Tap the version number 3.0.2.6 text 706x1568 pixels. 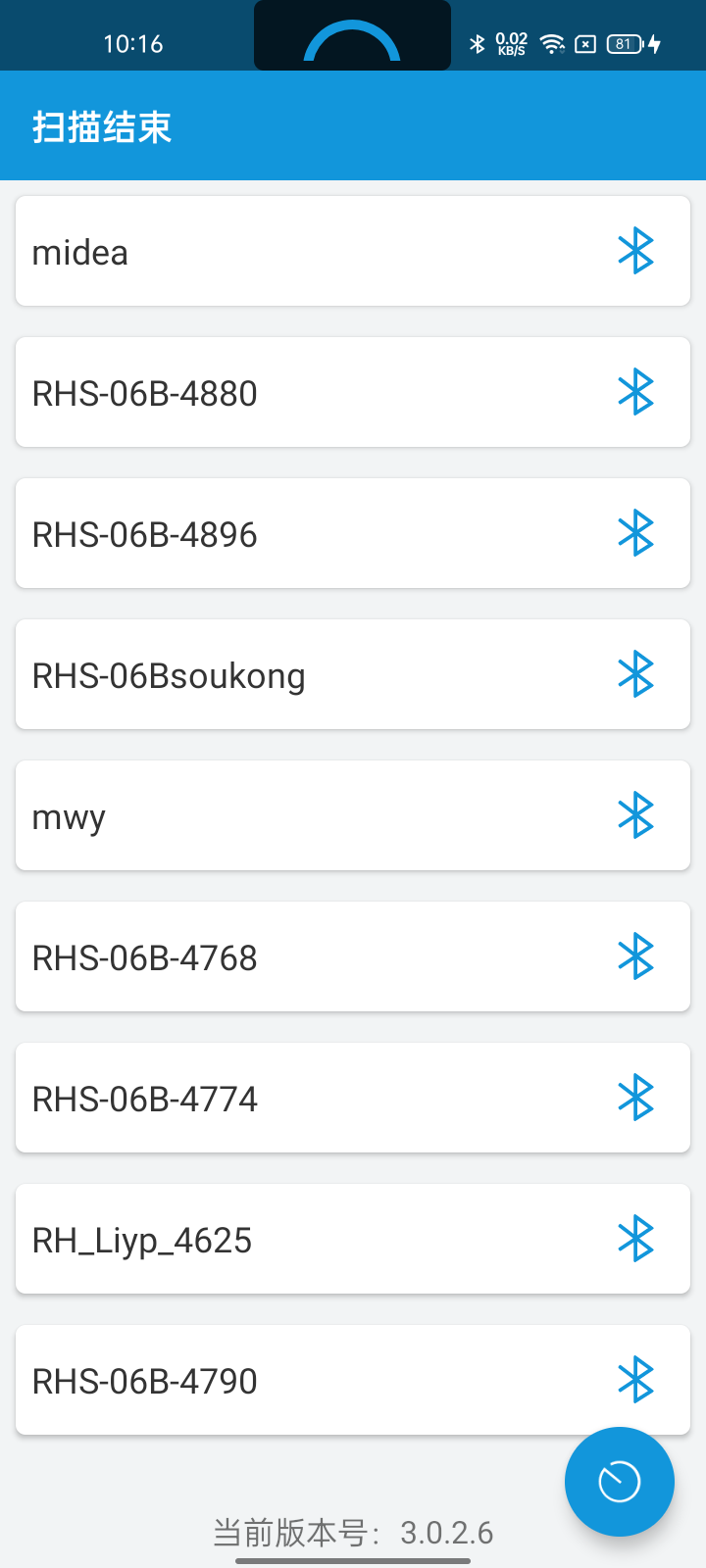point(354,1533)
